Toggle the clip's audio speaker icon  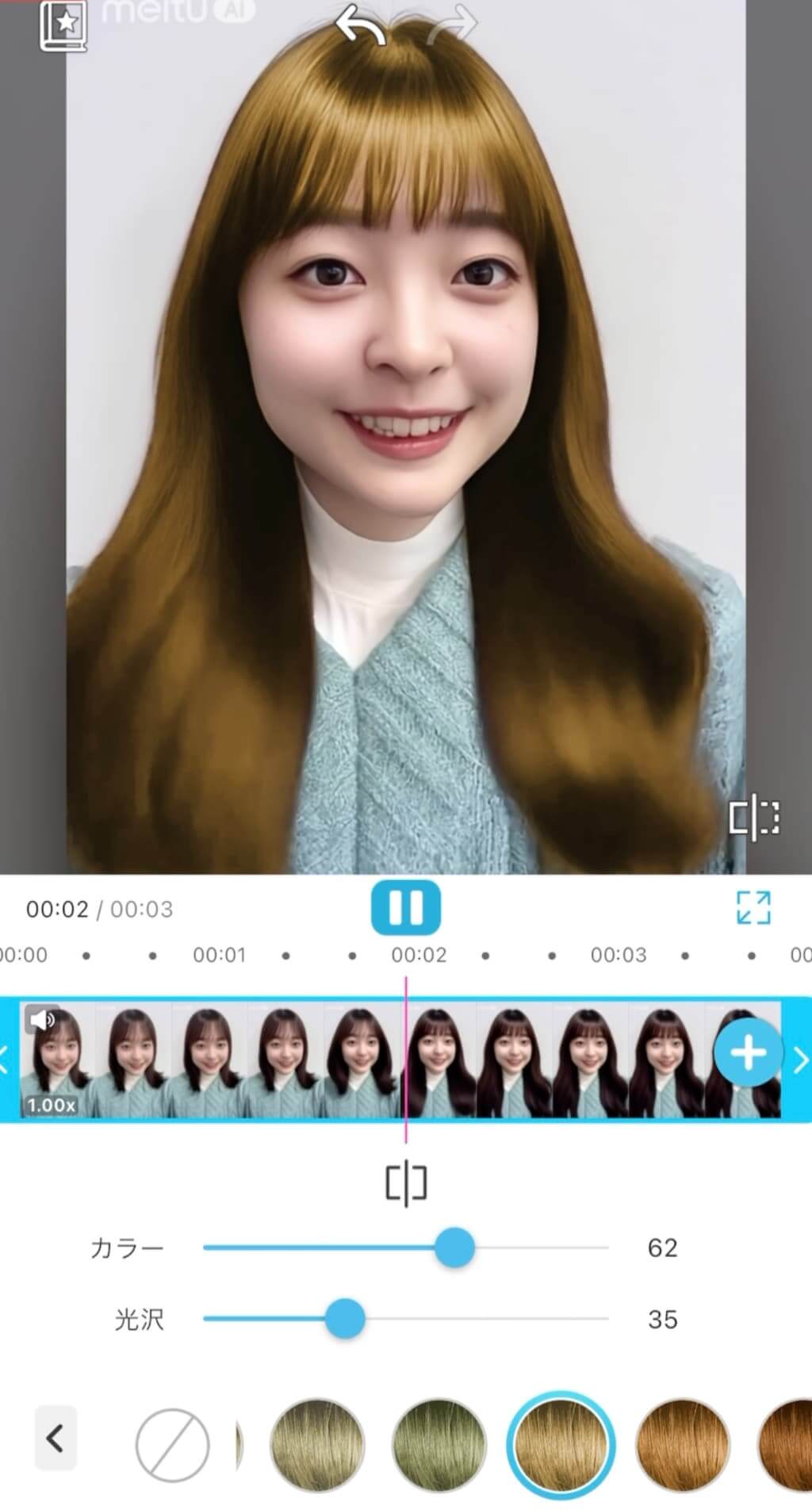(41, 1018)
